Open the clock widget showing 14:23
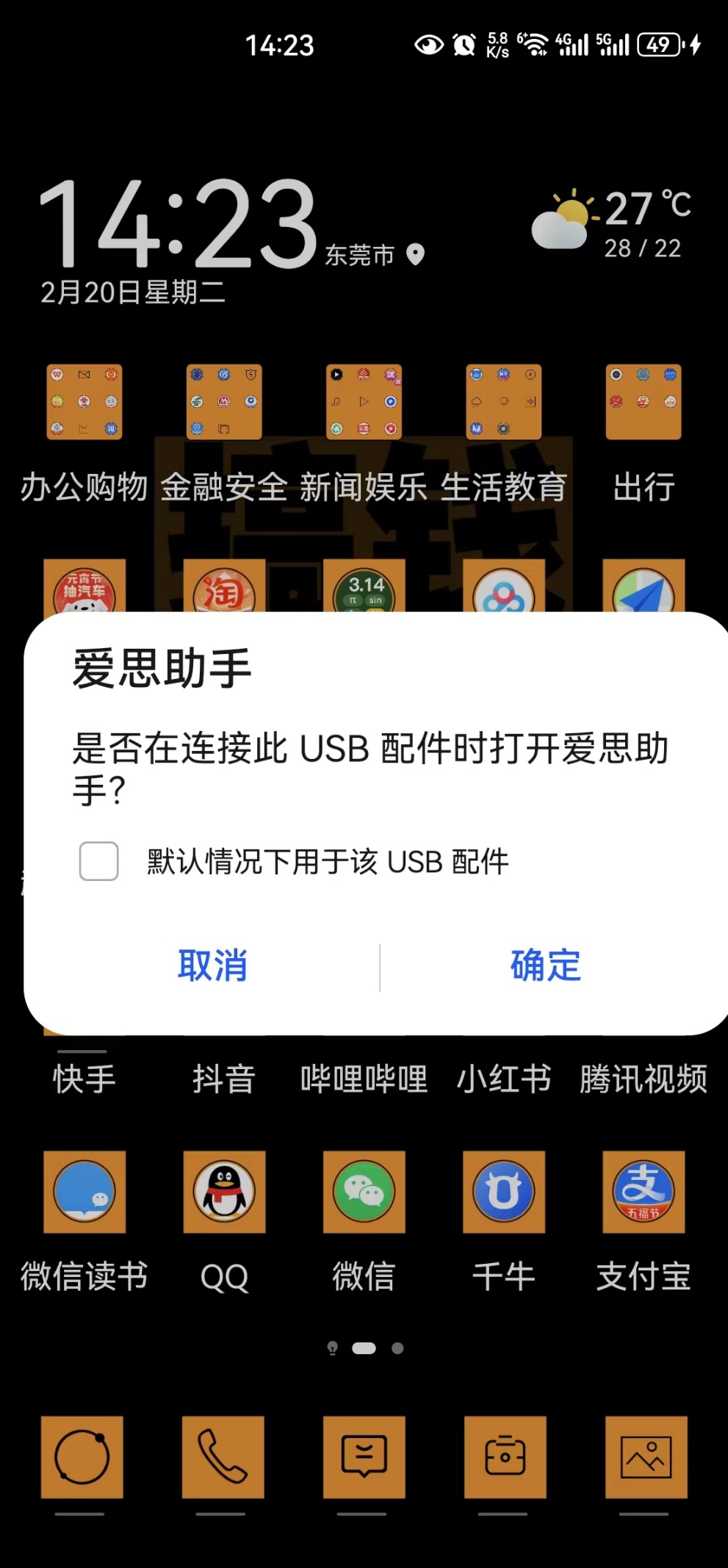 pos(177,223)
